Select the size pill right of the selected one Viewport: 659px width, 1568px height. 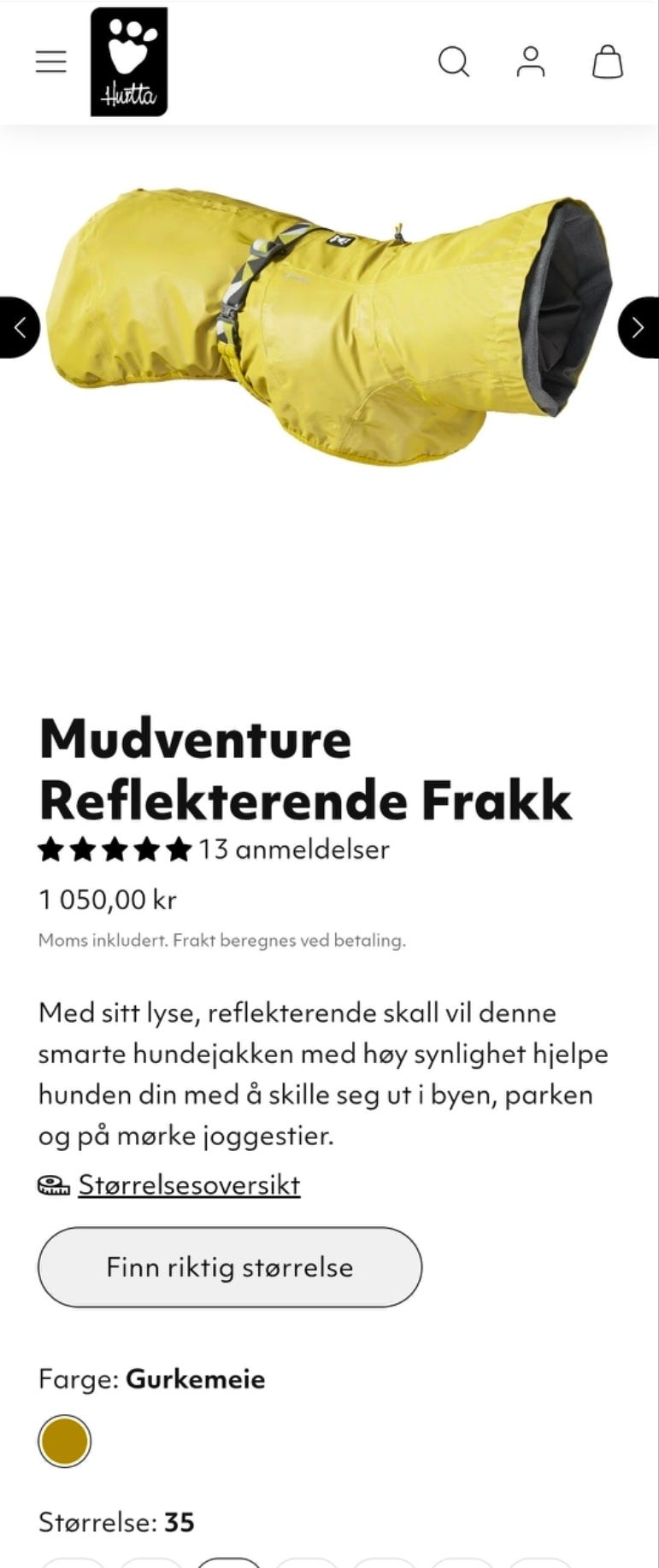(308, 1565)
